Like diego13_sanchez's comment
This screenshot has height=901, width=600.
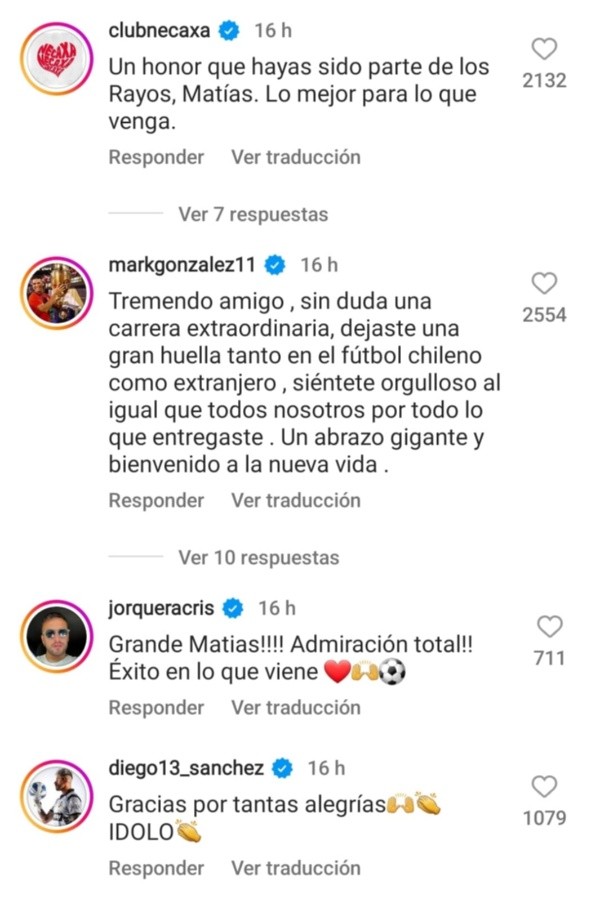tap(544, 786)
